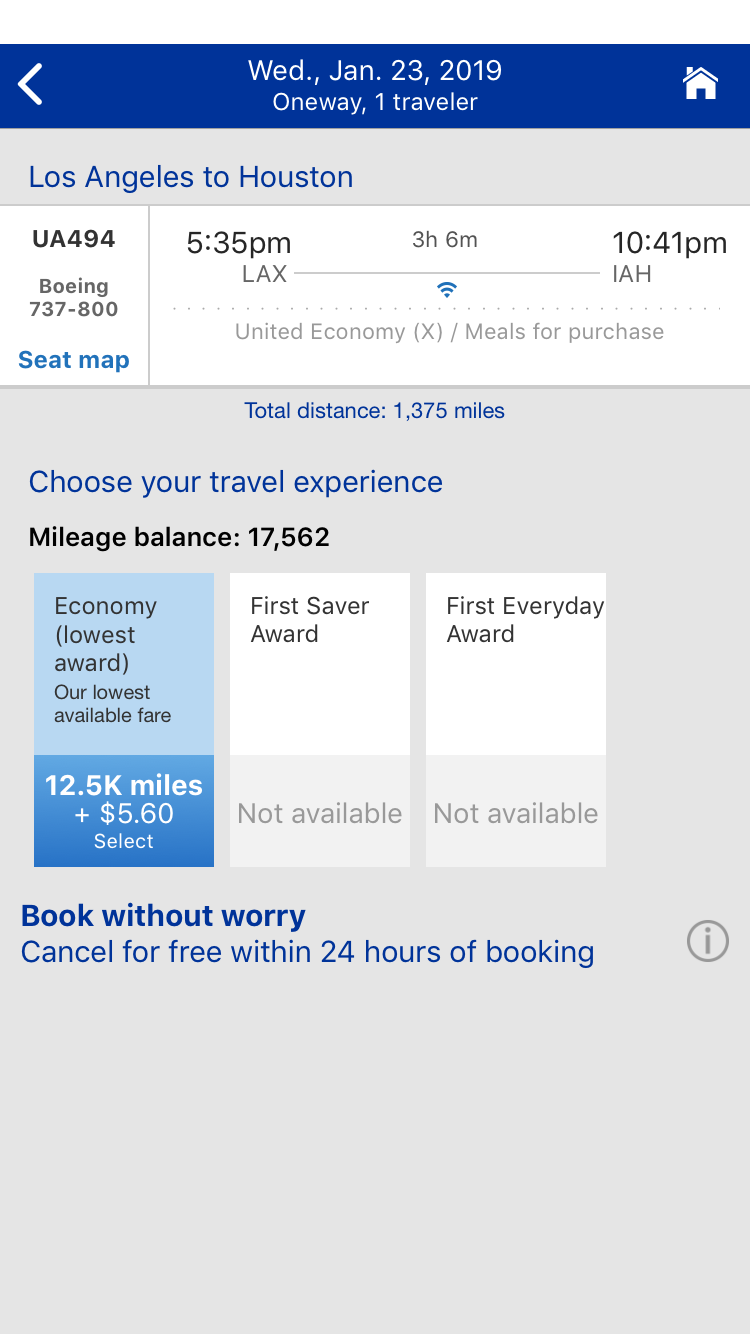View Book without worry info icon
750x1334 pixels.
(x=708, y=941)
